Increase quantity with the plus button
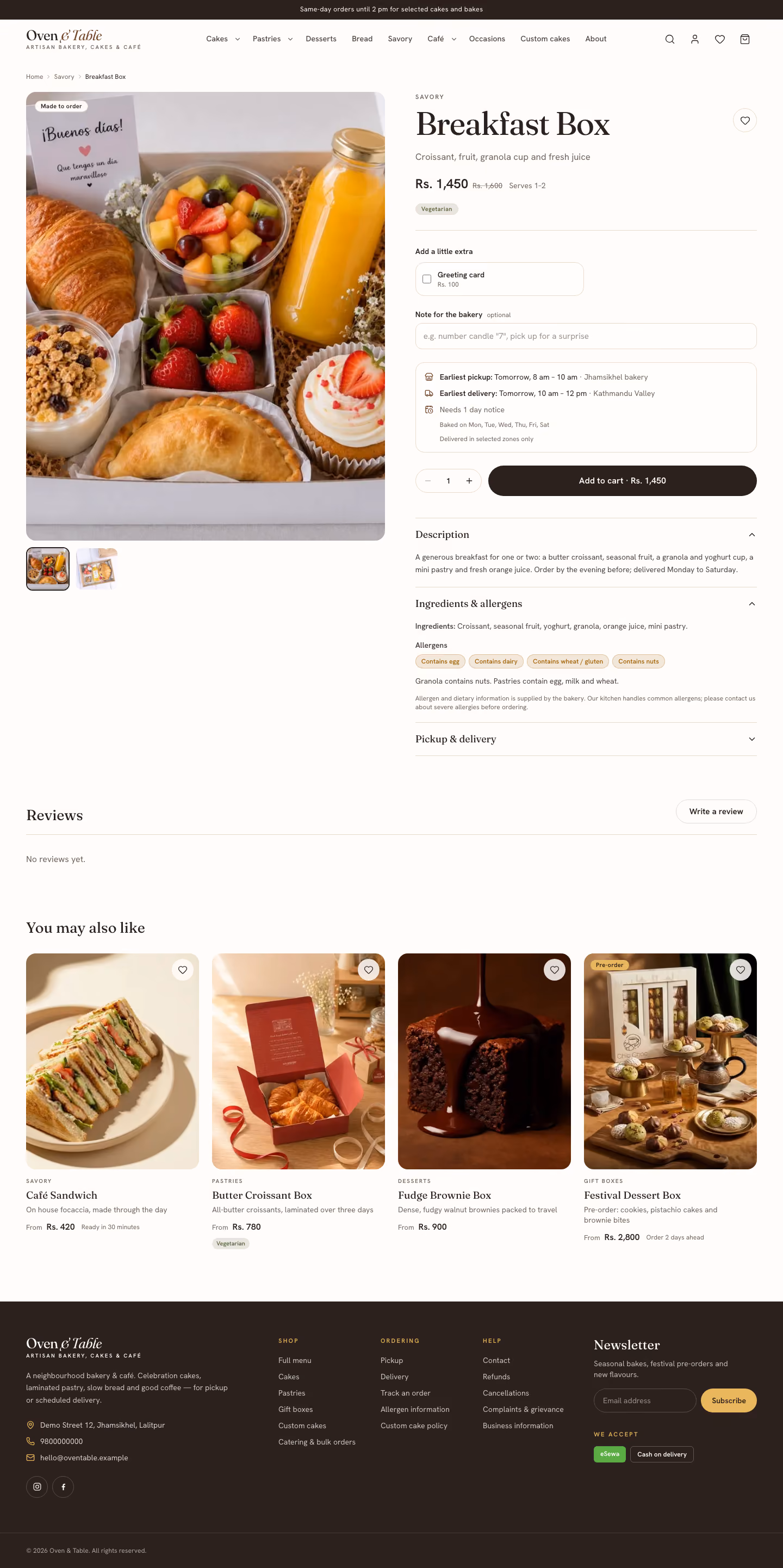This screenshot has width=783, height=1568. [469, 481]
